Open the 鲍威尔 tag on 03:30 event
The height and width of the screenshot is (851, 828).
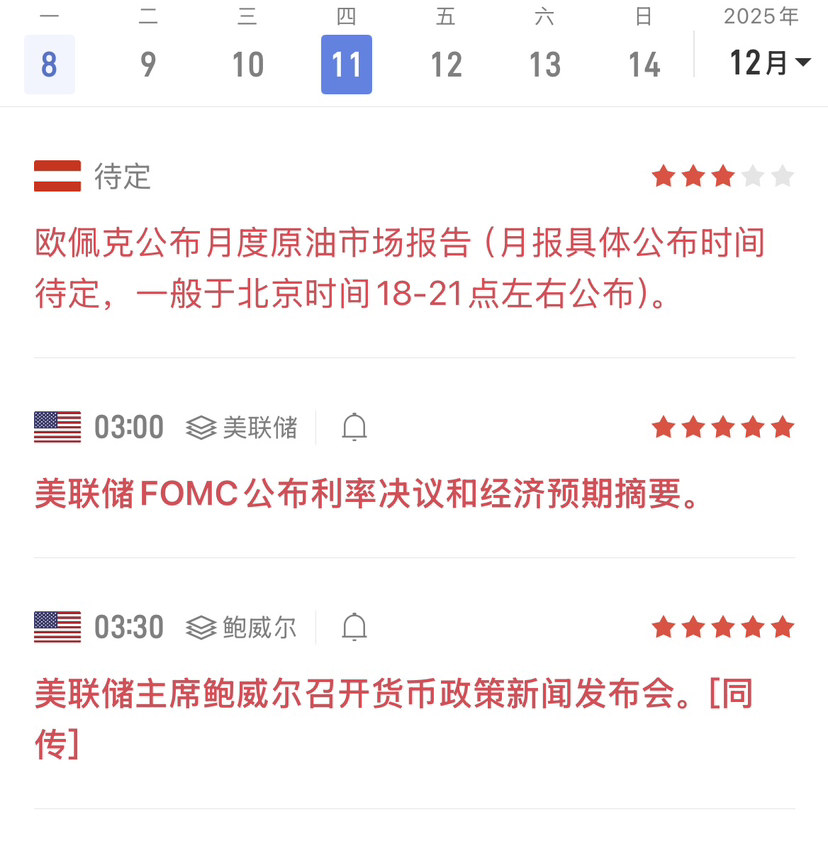click(243, 628)
